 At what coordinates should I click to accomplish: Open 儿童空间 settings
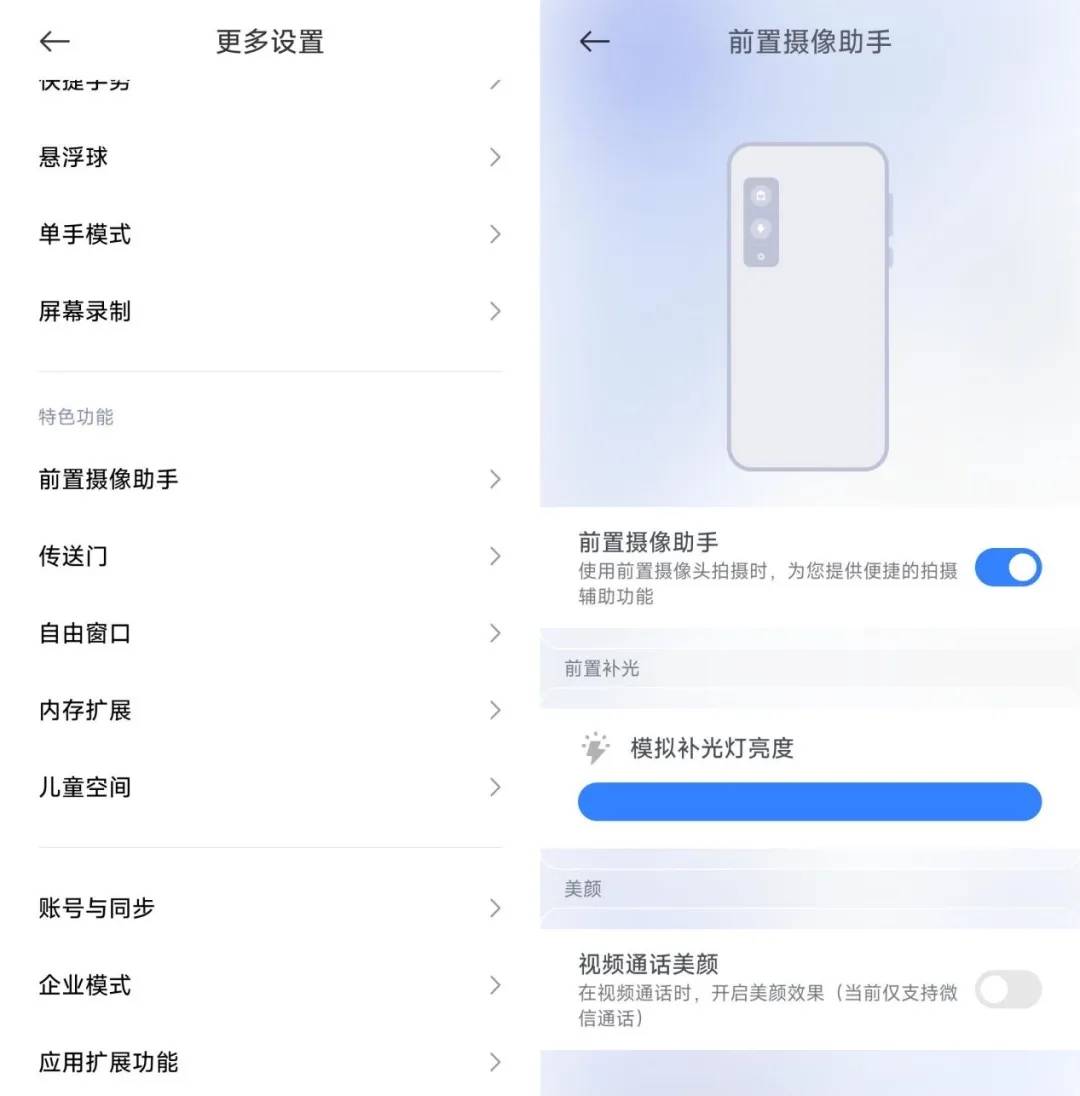pyautogui.click(x=270, y=788)
